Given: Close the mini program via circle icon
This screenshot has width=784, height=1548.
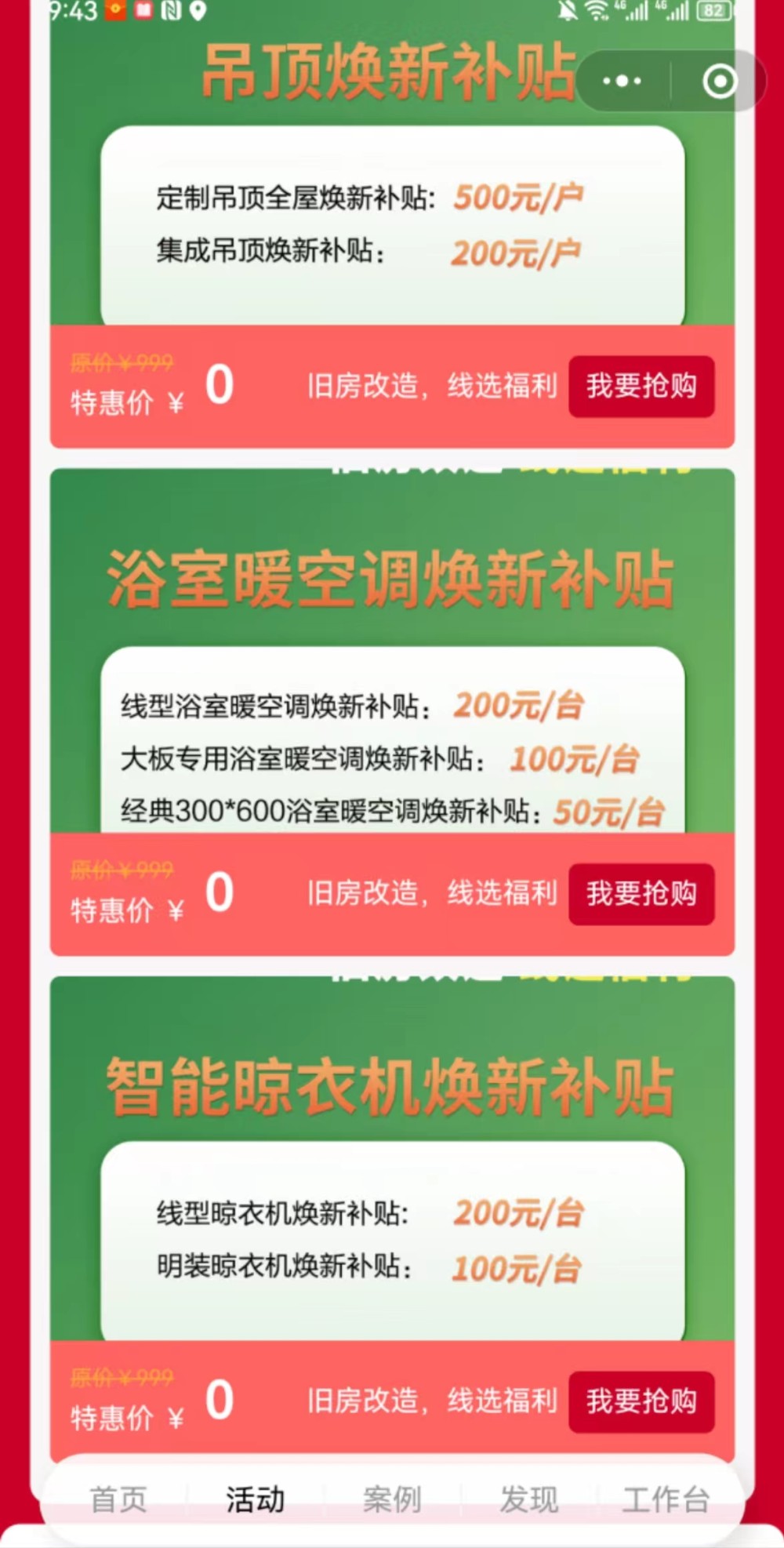Looking at the screenshot, I should [720, 81].
